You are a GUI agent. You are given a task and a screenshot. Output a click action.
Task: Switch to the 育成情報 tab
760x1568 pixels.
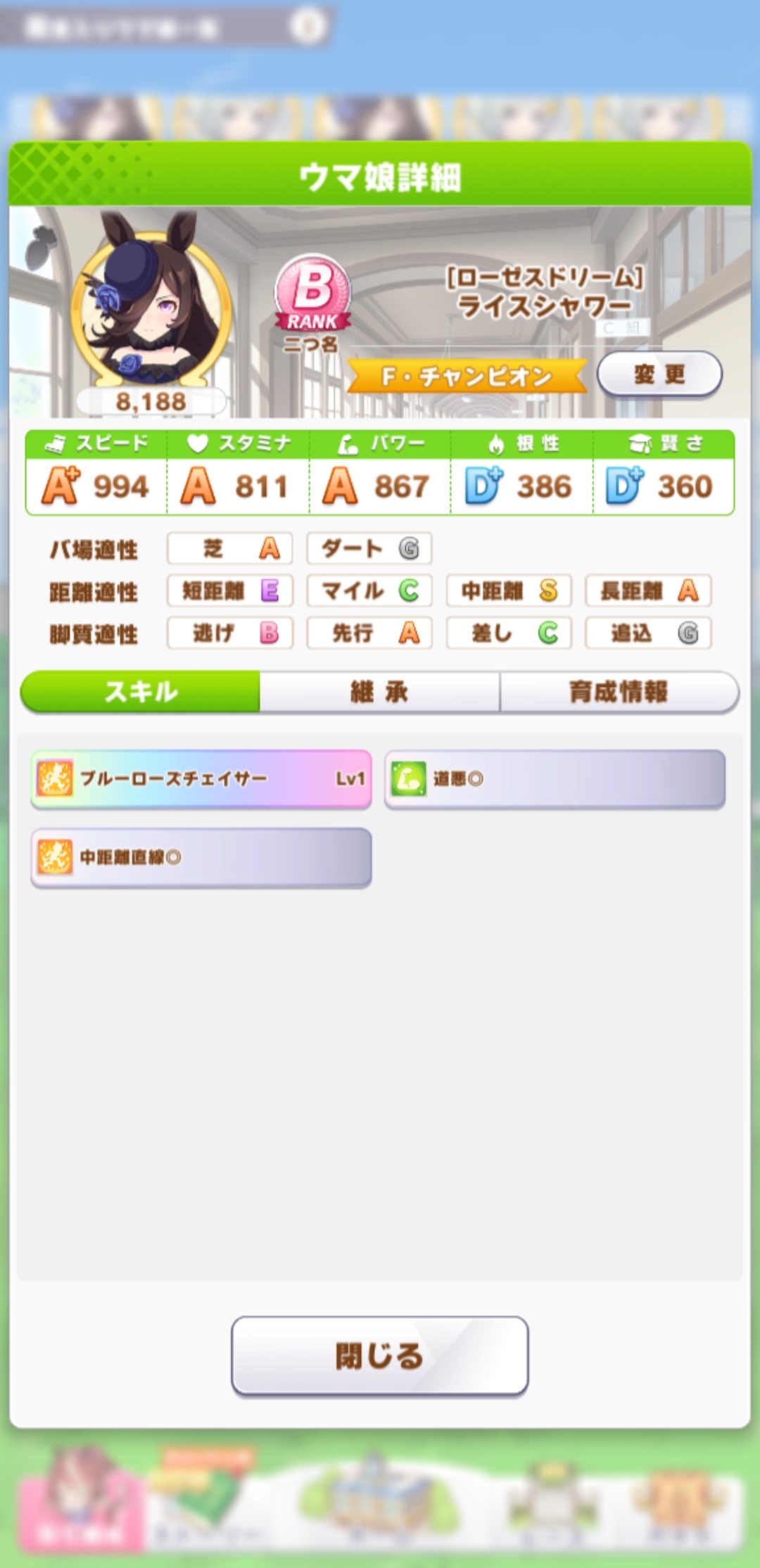click(x=619, y=692)
